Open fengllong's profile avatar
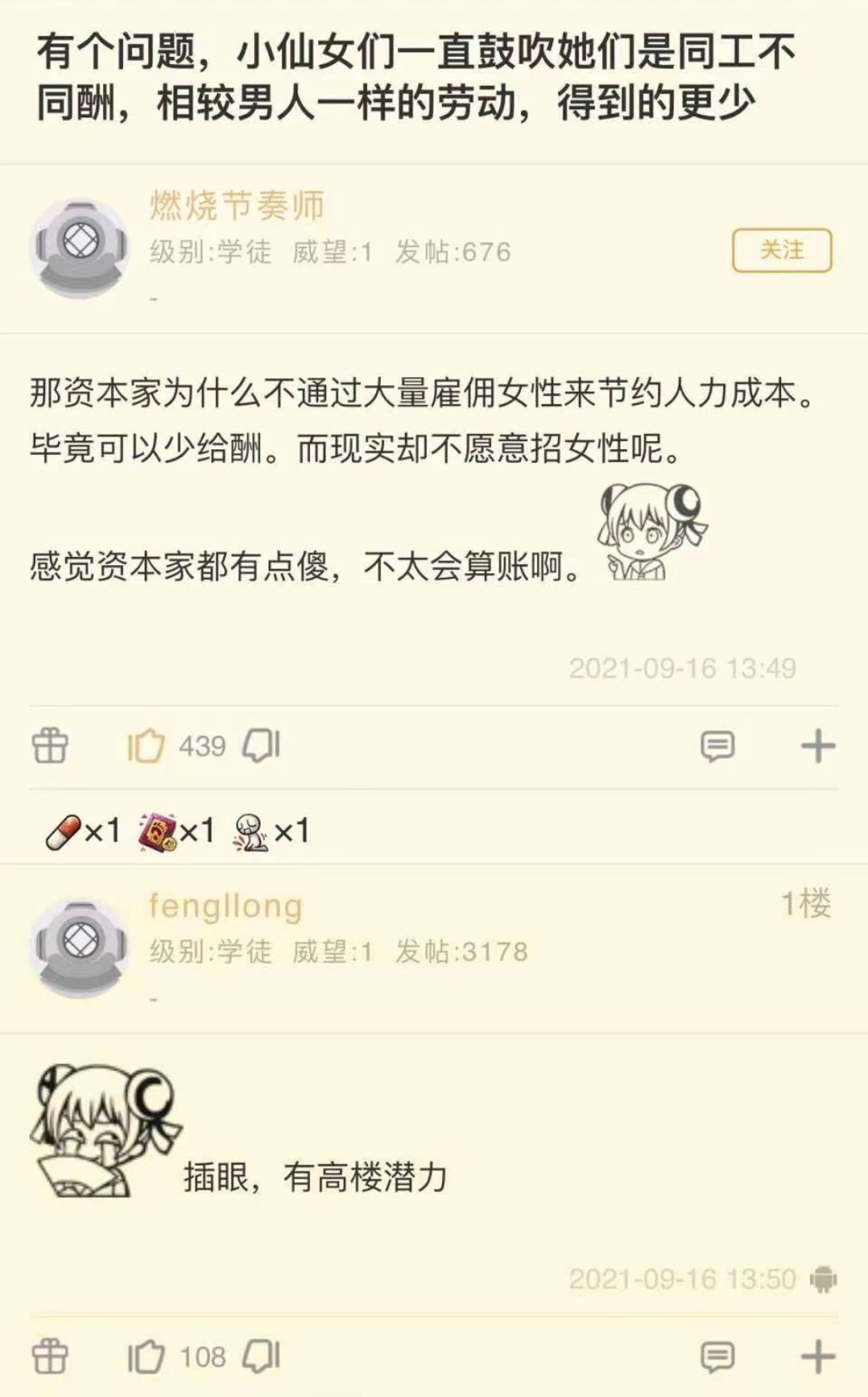Viewport: 868px width, 1397px height. pos(79,947)
